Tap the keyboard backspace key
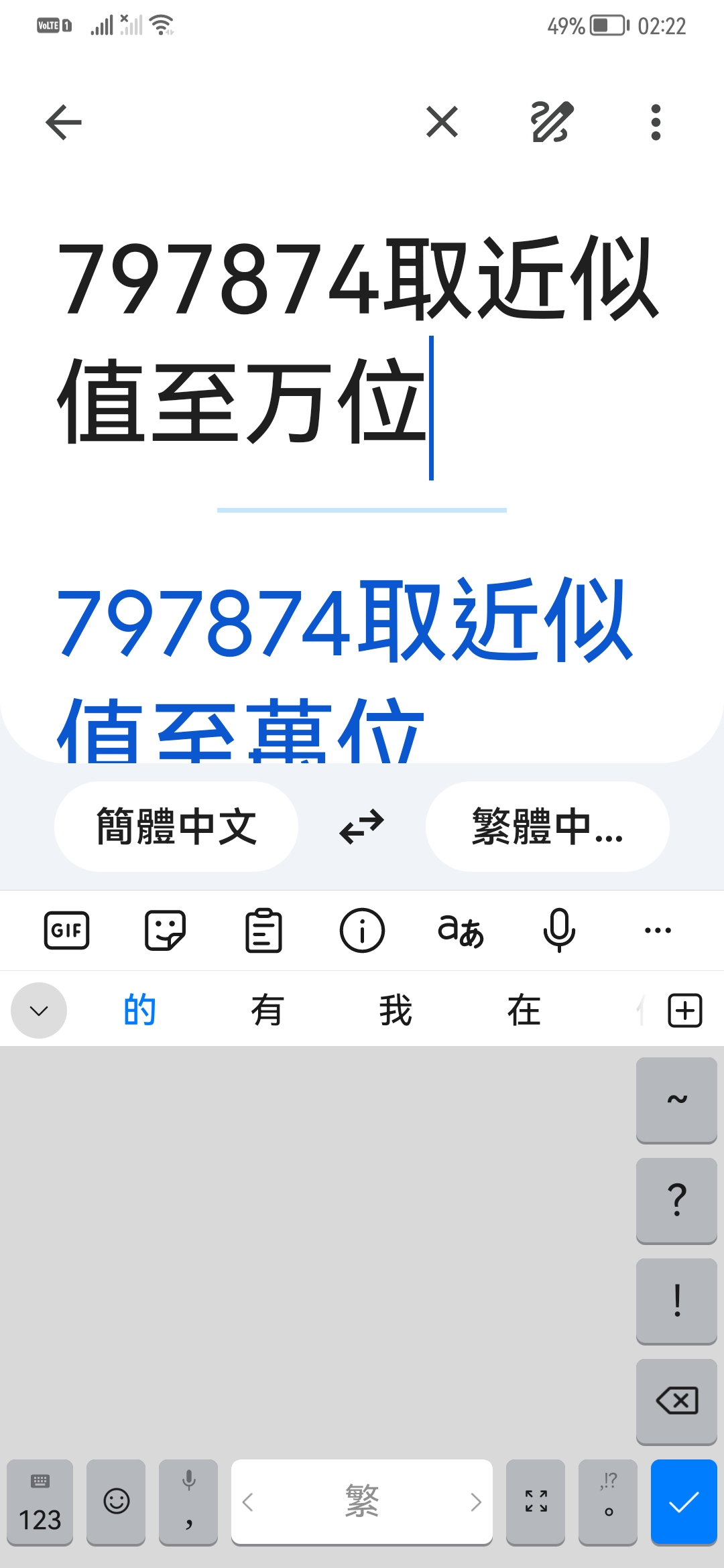This screenshot has width=724, height=1568. pyautogui.click(x=676, y=1400)
